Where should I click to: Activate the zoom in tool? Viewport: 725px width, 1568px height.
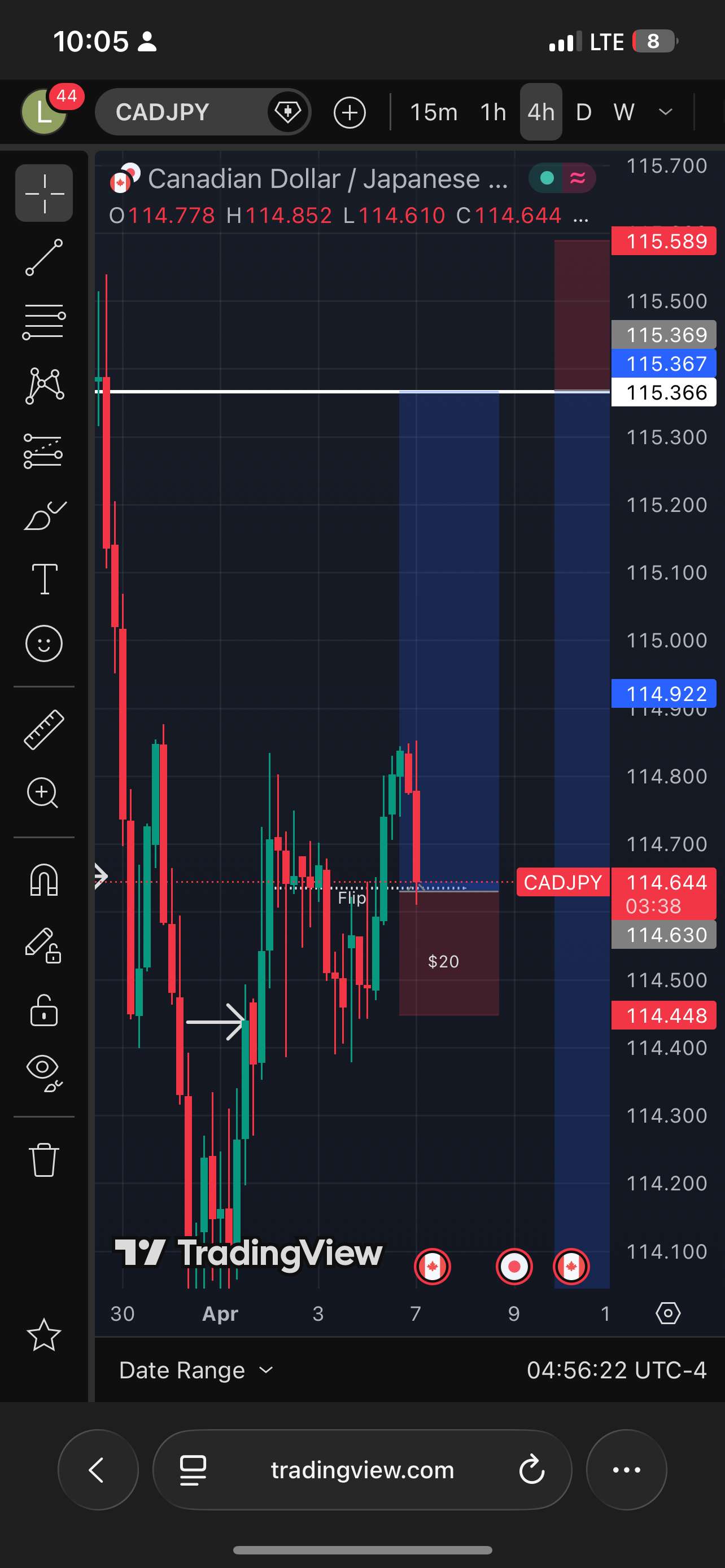[x=44, y=793]
